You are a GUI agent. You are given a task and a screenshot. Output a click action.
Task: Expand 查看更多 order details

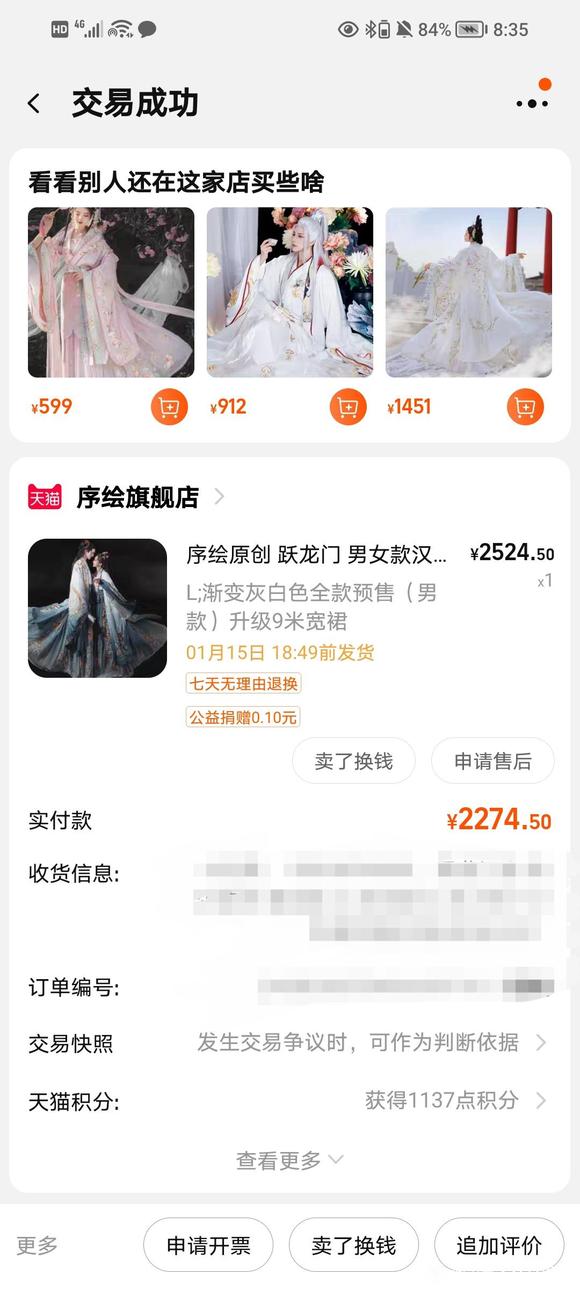290,1160
